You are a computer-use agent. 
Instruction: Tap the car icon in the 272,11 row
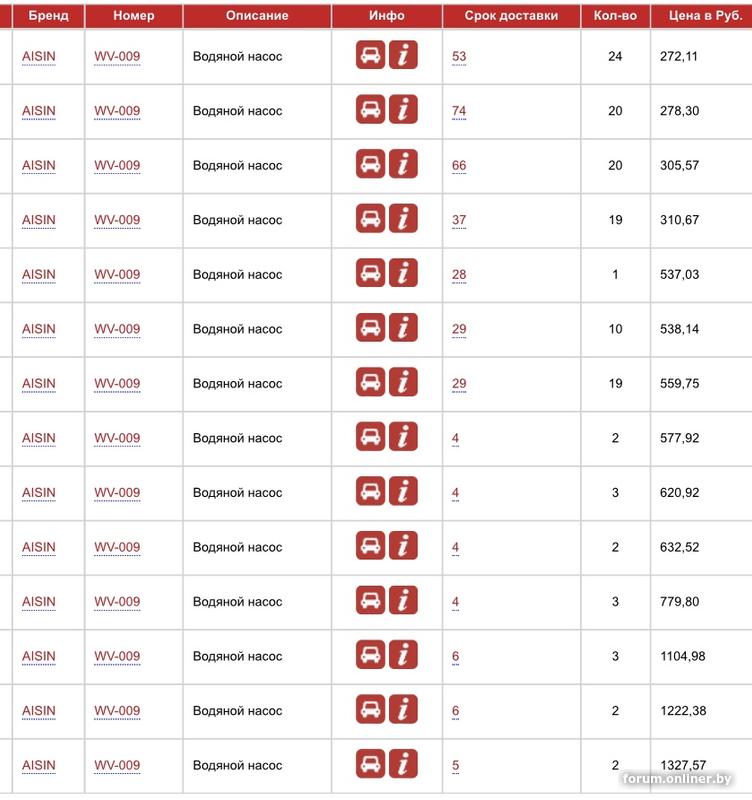[371, 56]
